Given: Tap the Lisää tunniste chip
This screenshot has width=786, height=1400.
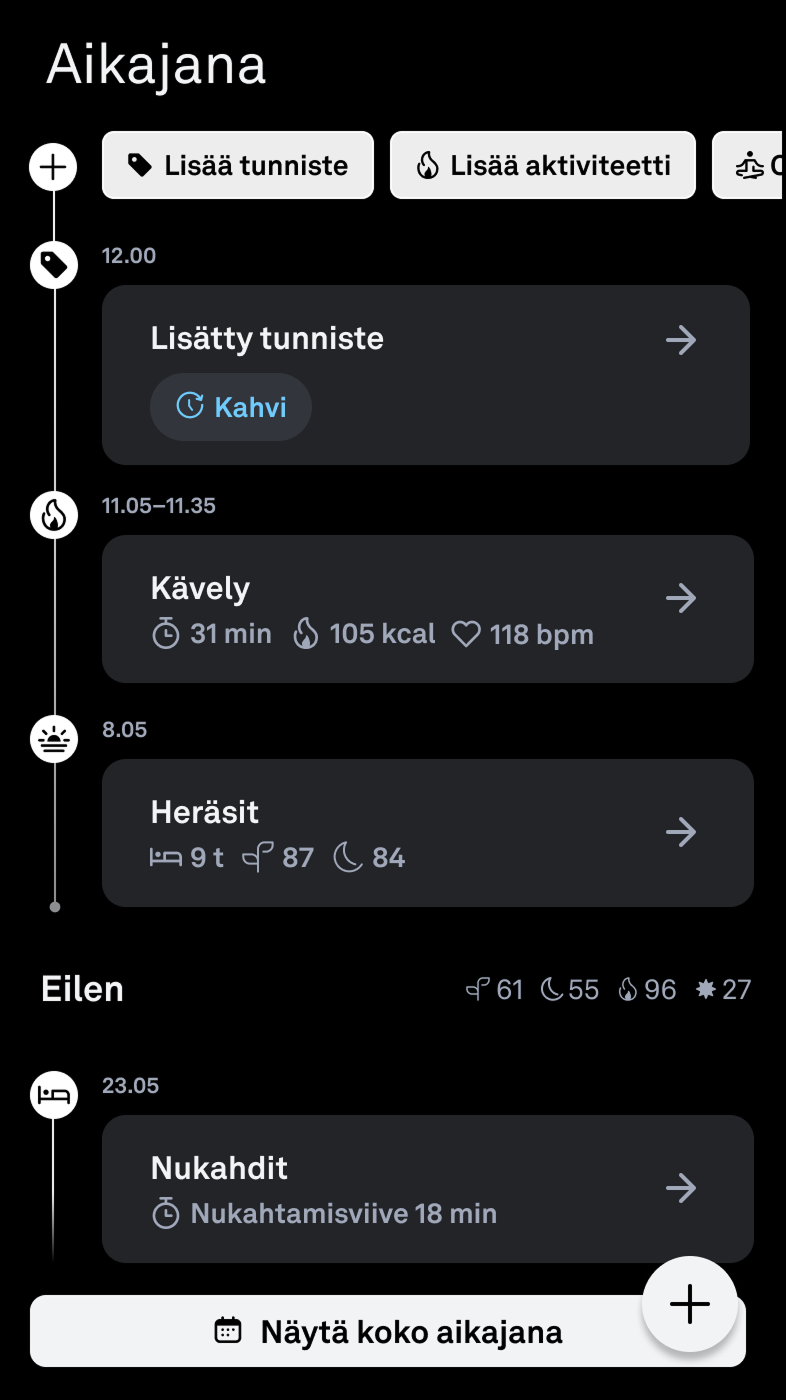Looking at the screenshot, I should [238, 165].
